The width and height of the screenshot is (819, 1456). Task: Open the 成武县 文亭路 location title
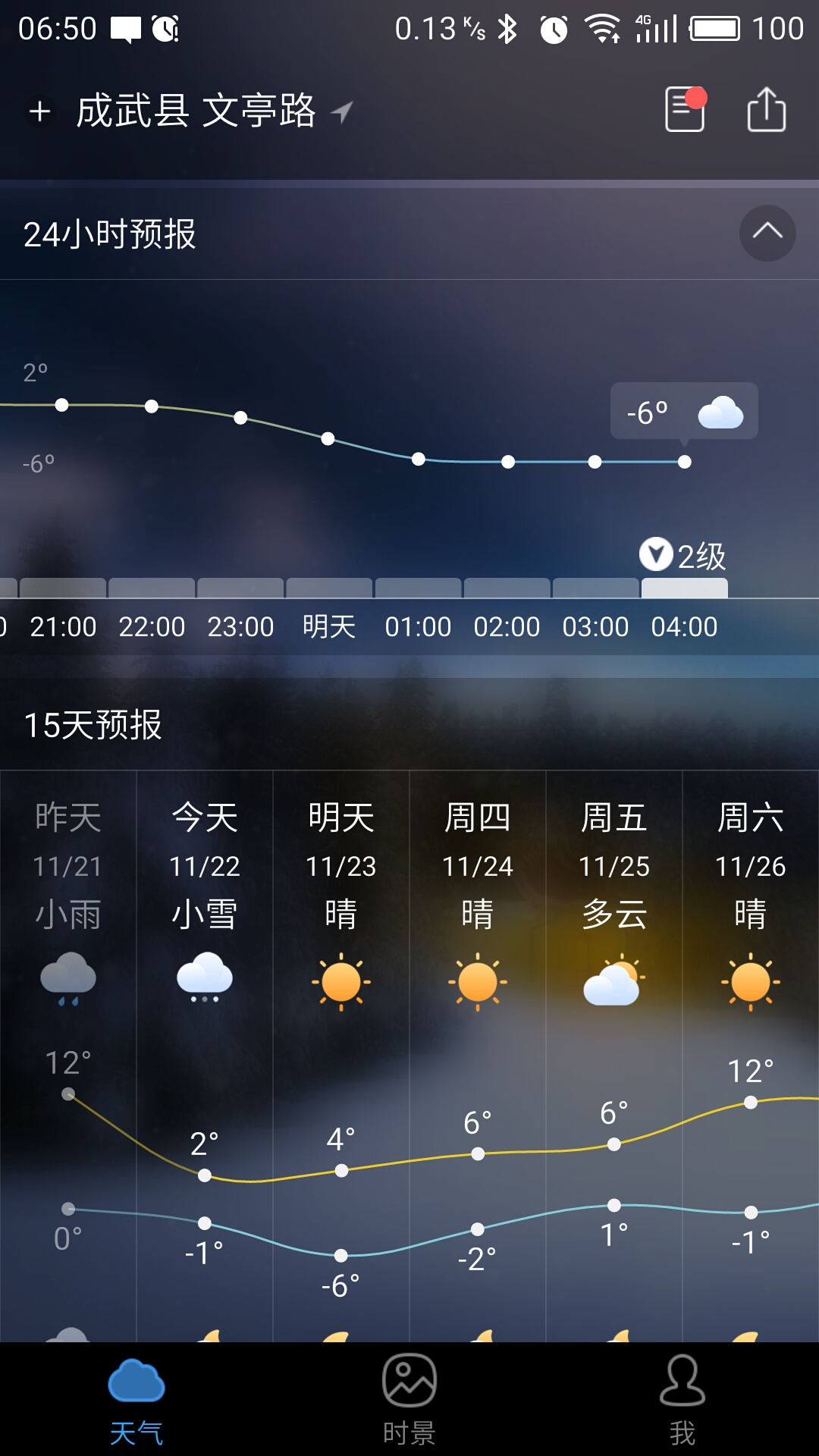coord(196,111)
